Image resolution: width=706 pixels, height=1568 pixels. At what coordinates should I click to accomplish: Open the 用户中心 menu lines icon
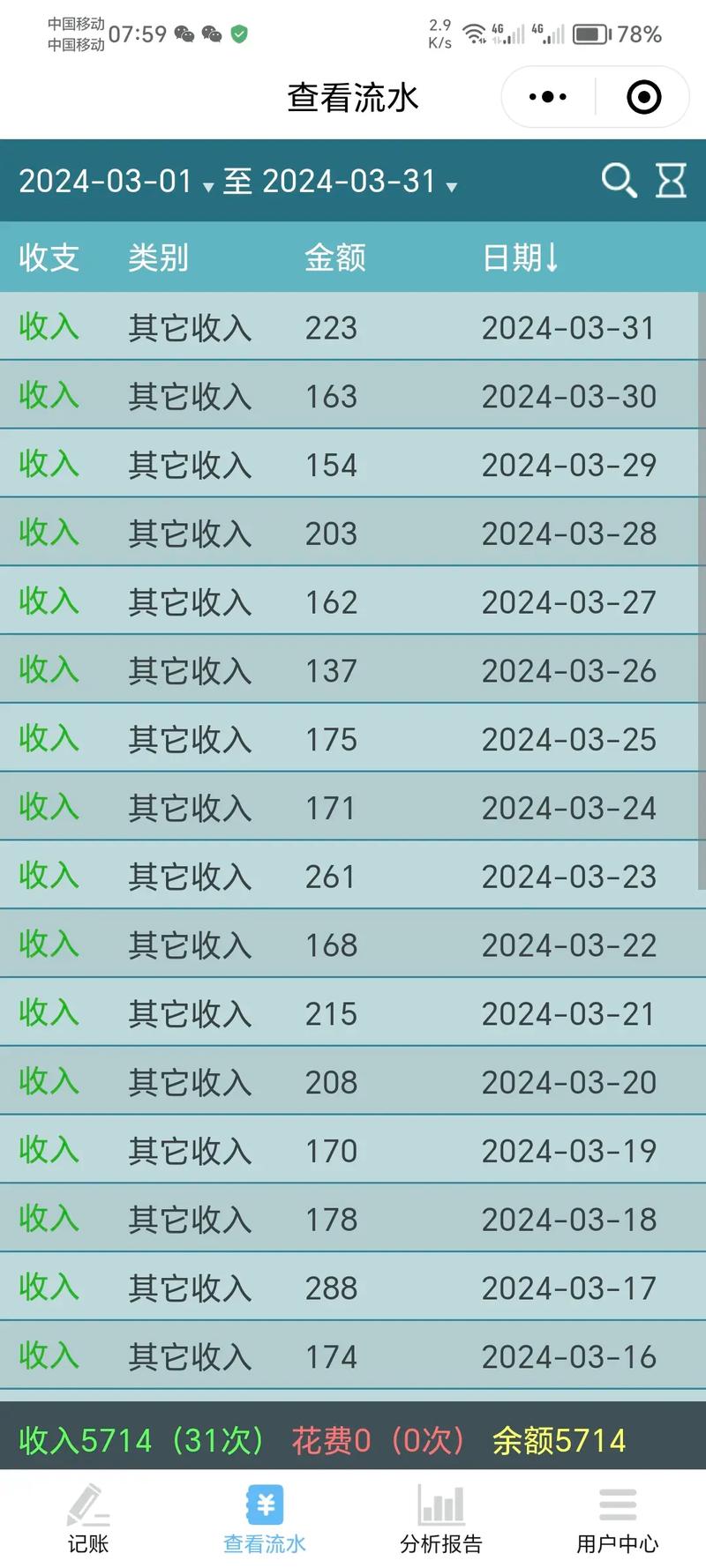pos(618,1504)
